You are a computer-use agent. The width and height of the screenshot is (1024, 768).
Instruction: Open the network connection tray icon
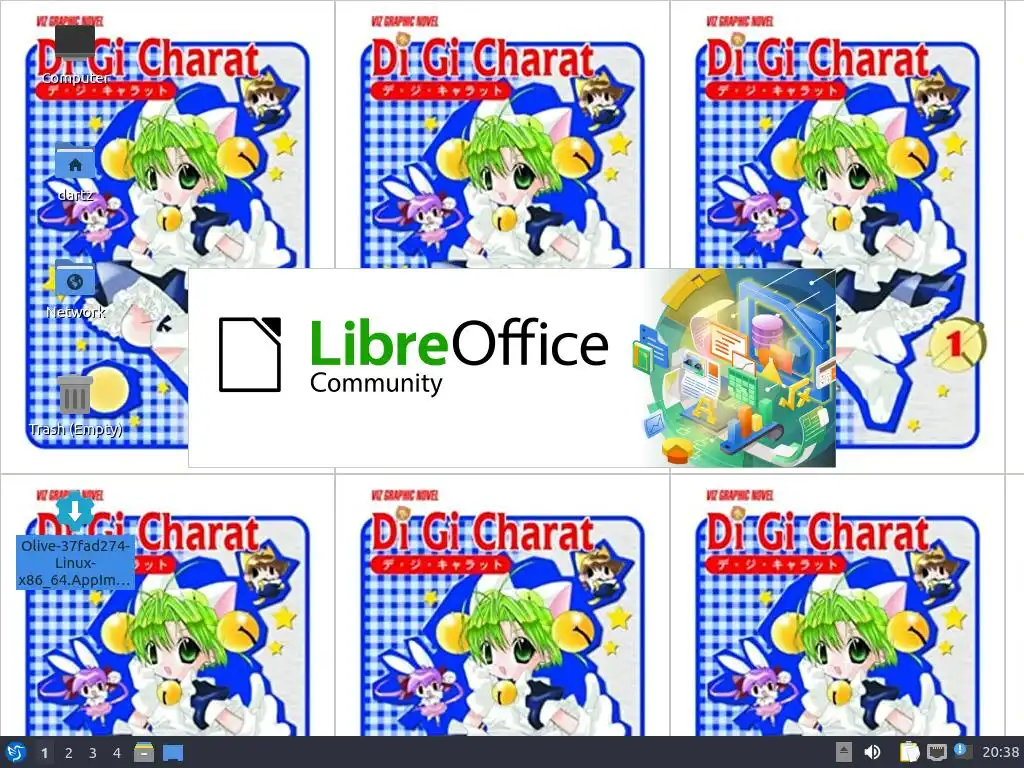pyautogui.click(x=936, y=752)
